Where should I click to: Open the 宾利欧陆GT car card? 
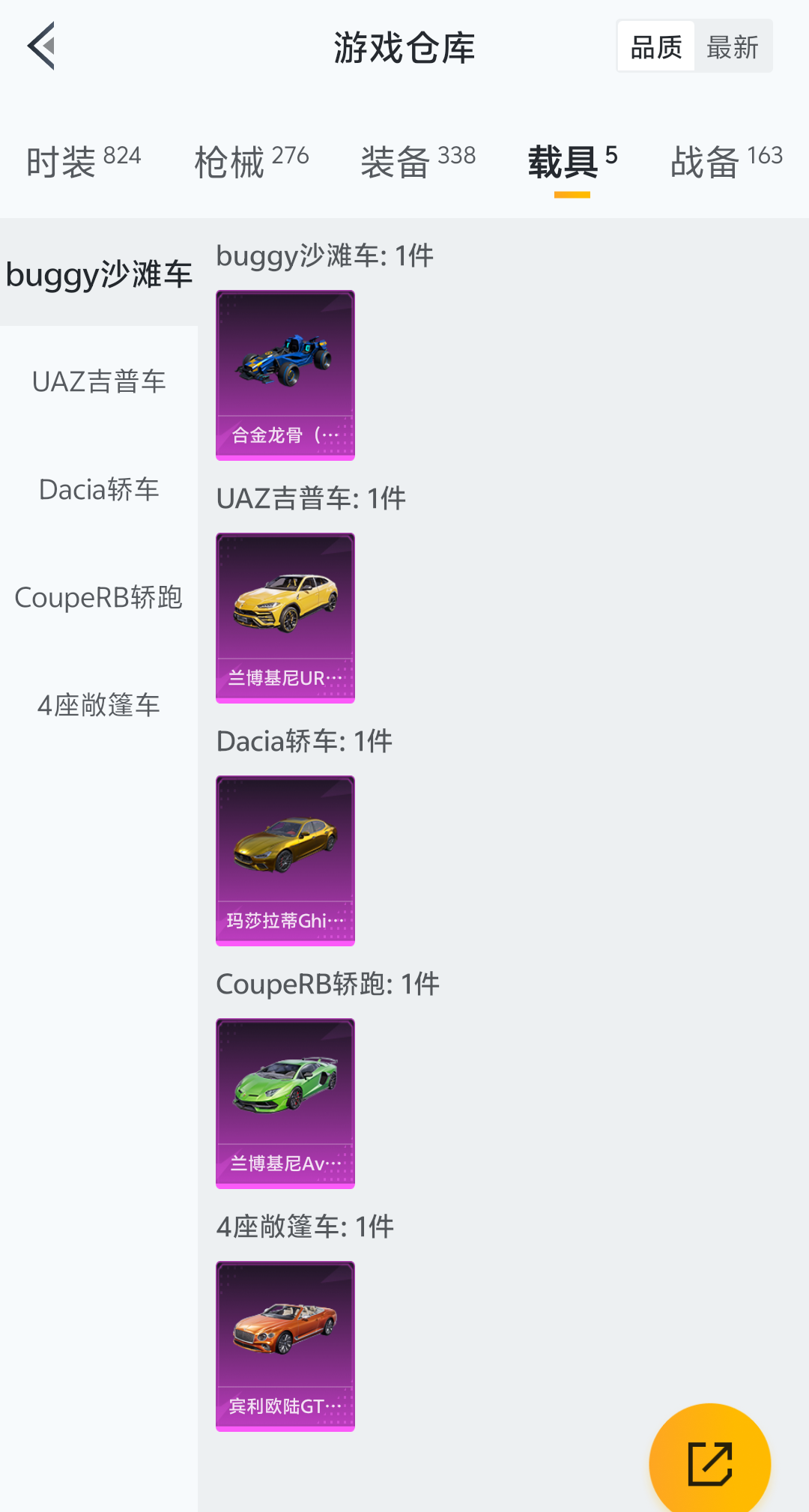tap(285, 1346)
